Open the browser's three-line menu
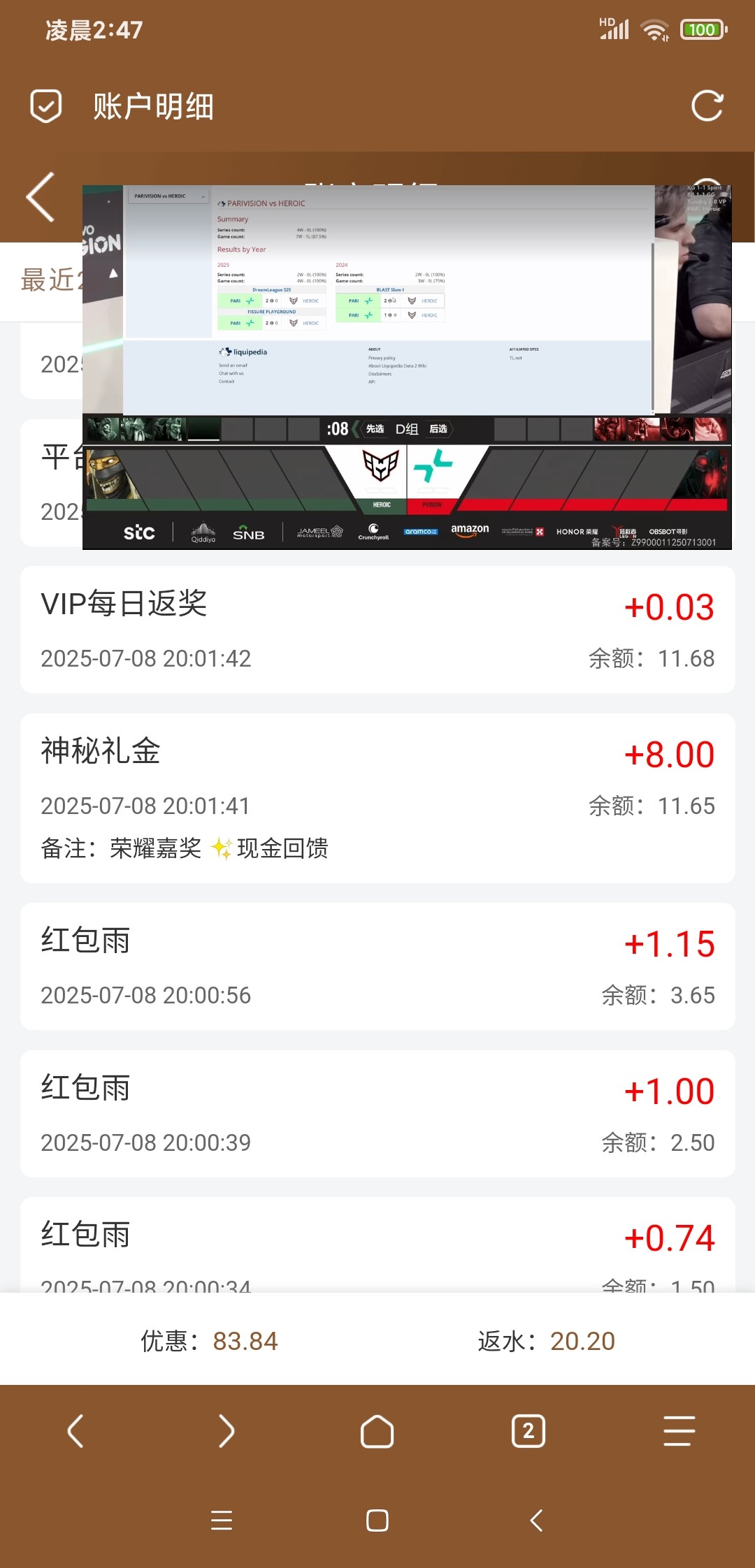Image resolution: width=755 pixels, height=1568 pixels. tap(679, 1430)
